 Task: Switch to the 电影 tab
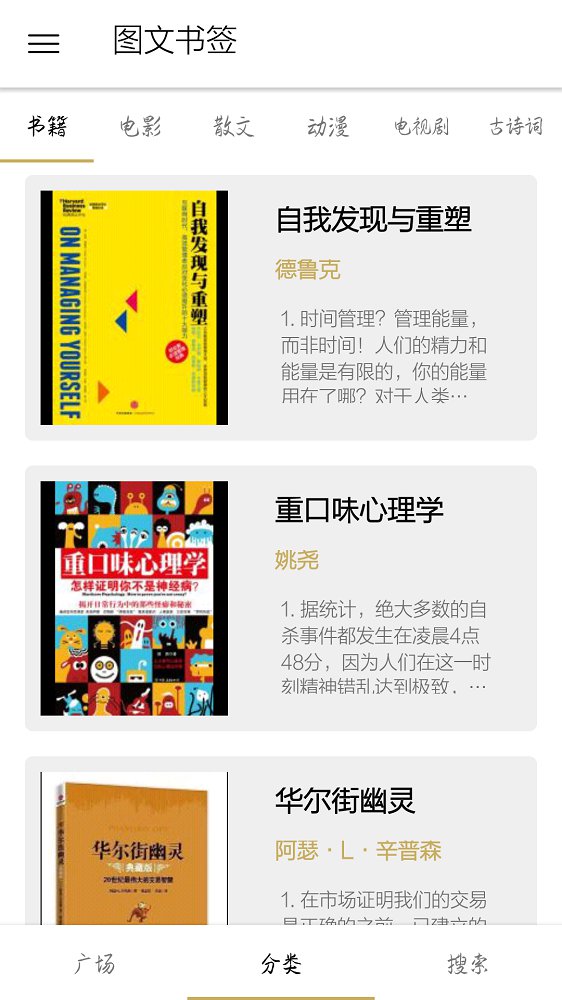click(x=140, y=126)
